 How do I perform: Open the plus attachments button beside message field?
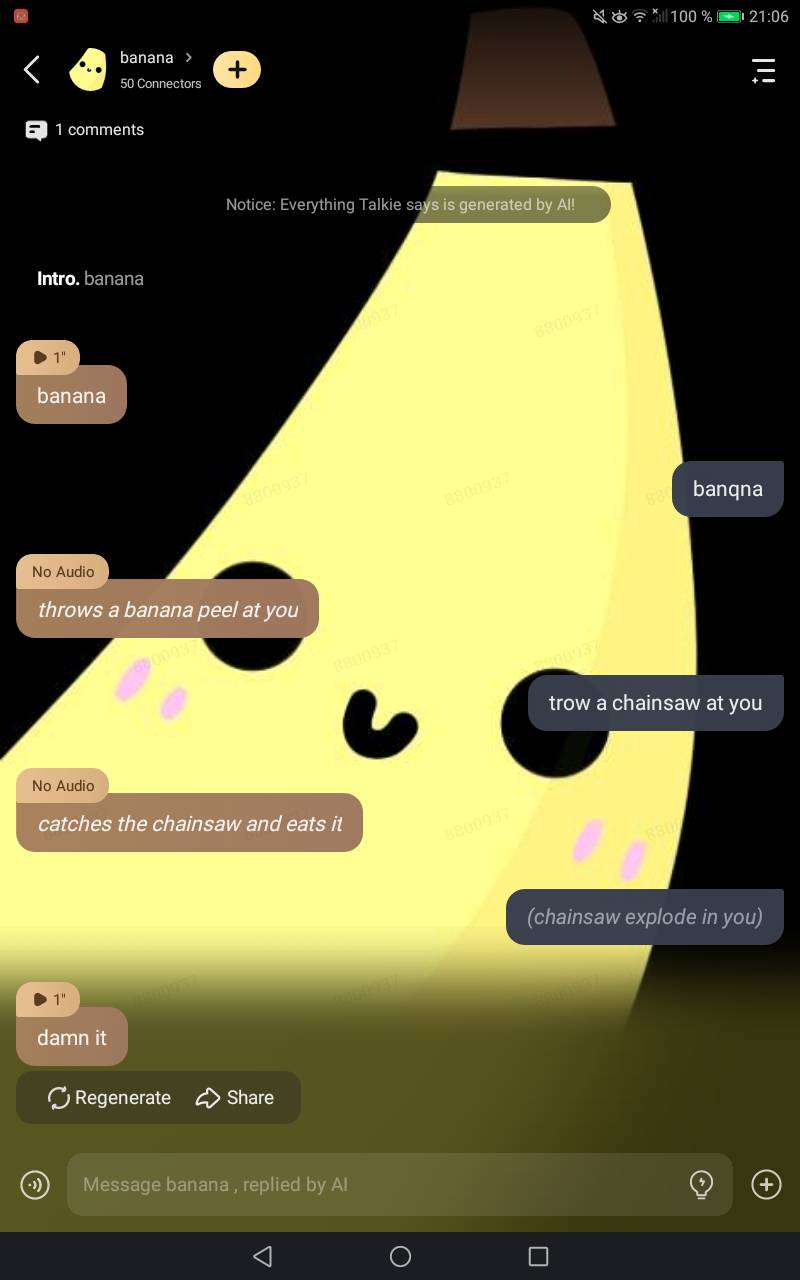coord(766,1185)
